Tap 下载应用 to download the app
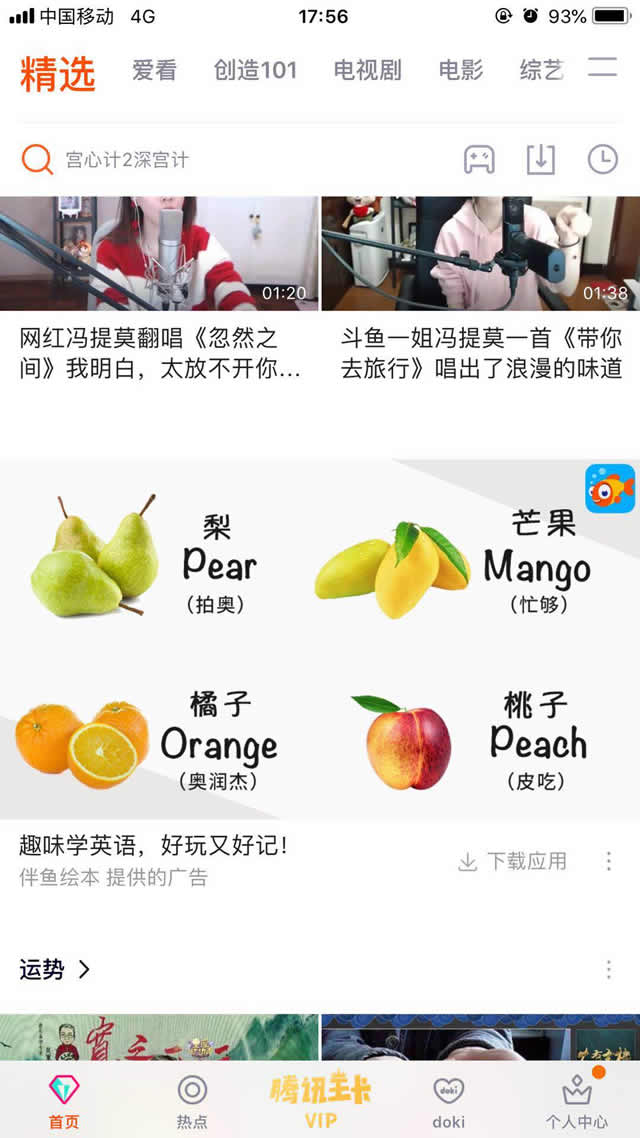Screen dimensions: 640x1138 coord(512,861)
